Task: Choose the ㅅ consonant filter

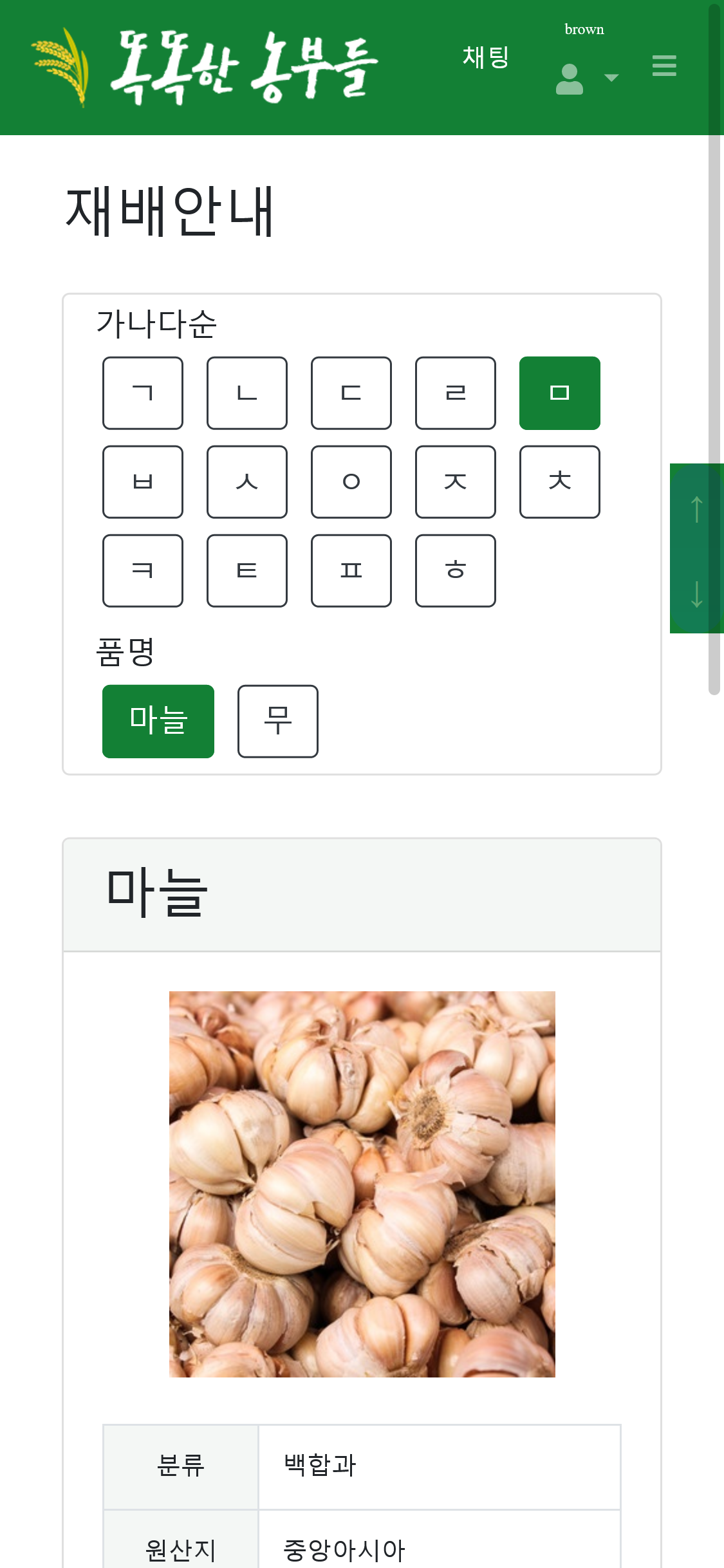Action: pos(247,481)
